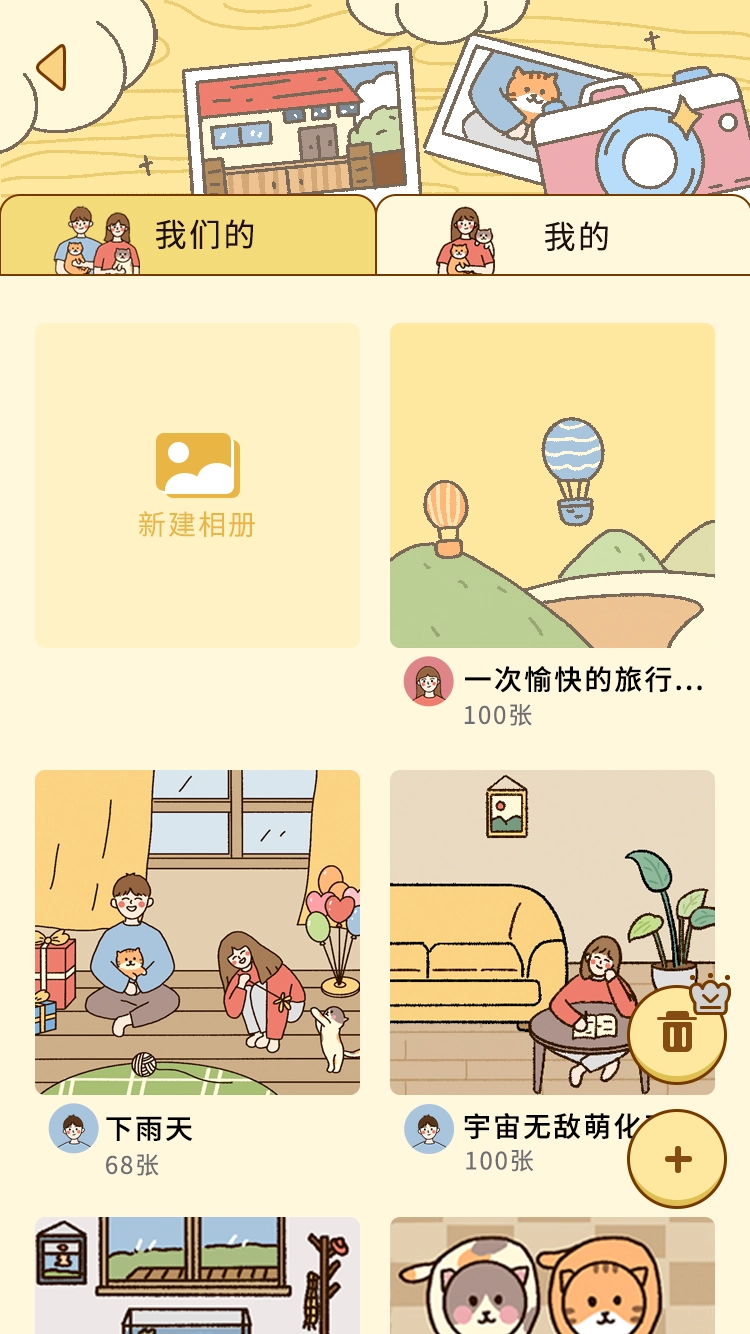This screenshot has width=750, height=1334.
Task: Open the 下雨天 living room thumbnail
Action: coord(196,931)
